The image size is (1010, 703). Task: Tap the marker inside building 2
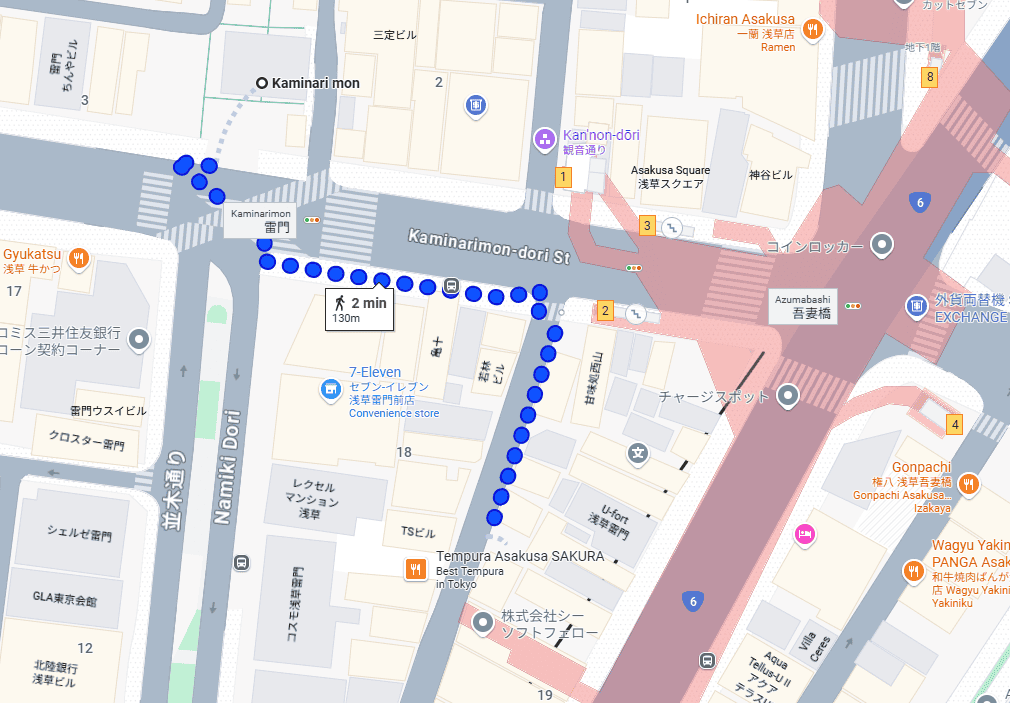[476, 104]
